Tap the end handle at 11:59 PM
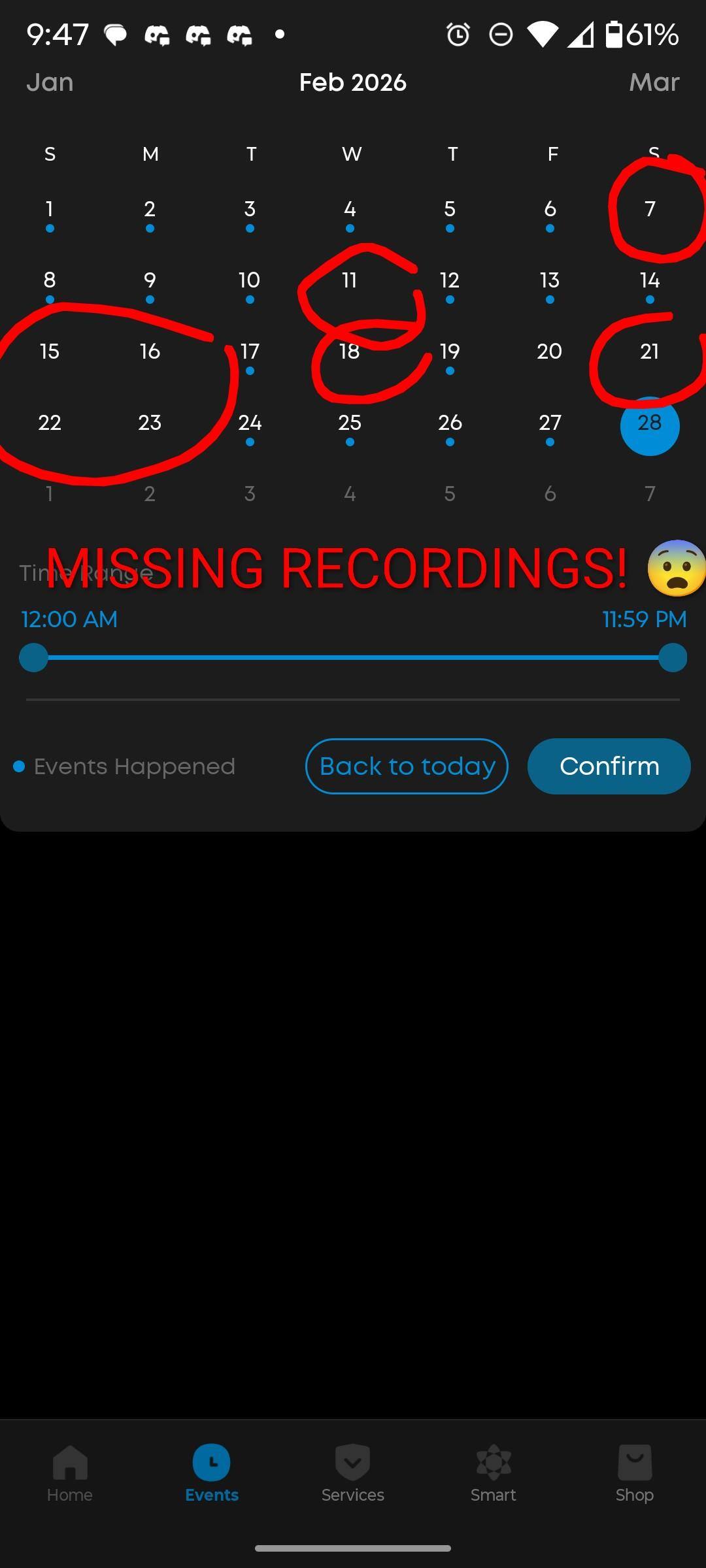706x1568 pixels. point(673,657)
